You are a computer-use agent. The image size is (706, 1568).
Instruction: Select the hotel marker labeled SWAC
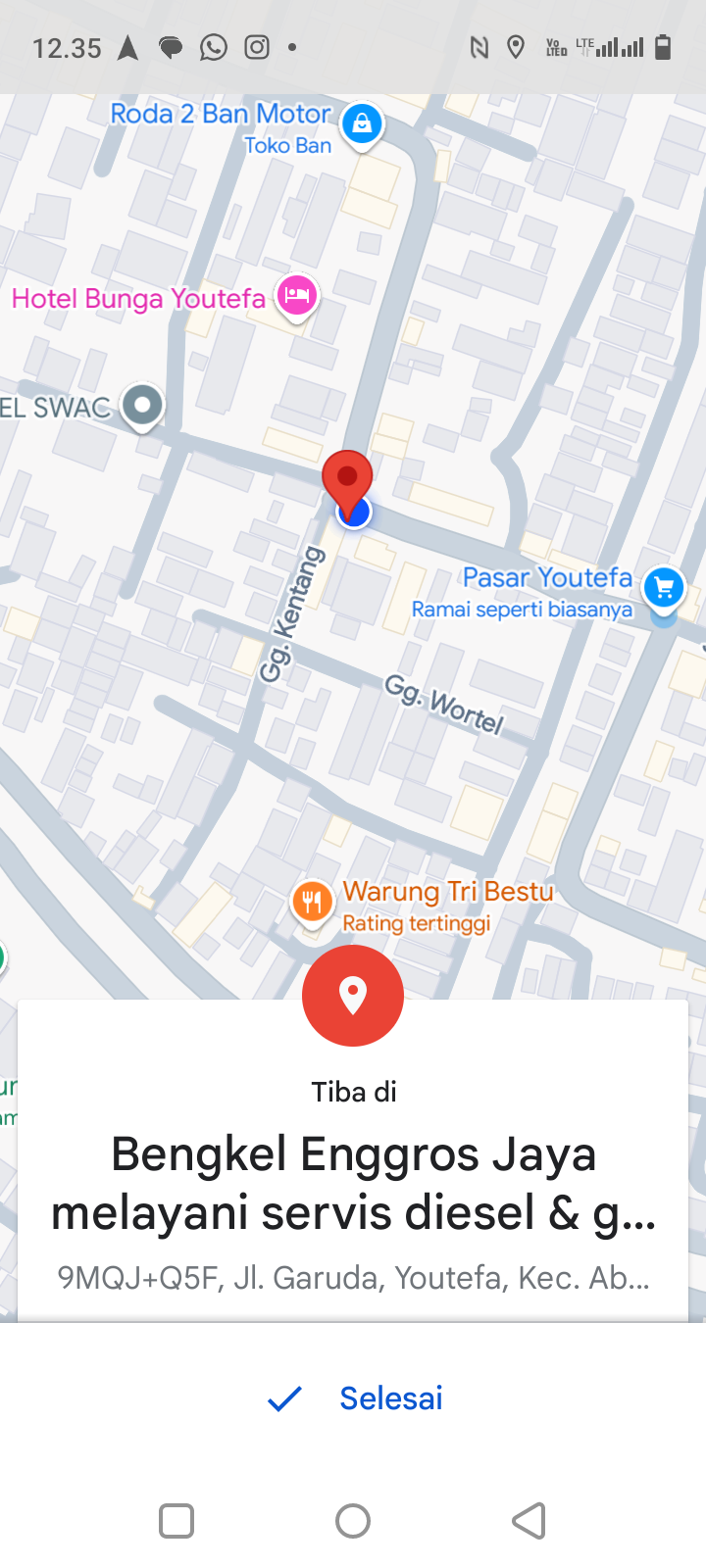[143, 405]
